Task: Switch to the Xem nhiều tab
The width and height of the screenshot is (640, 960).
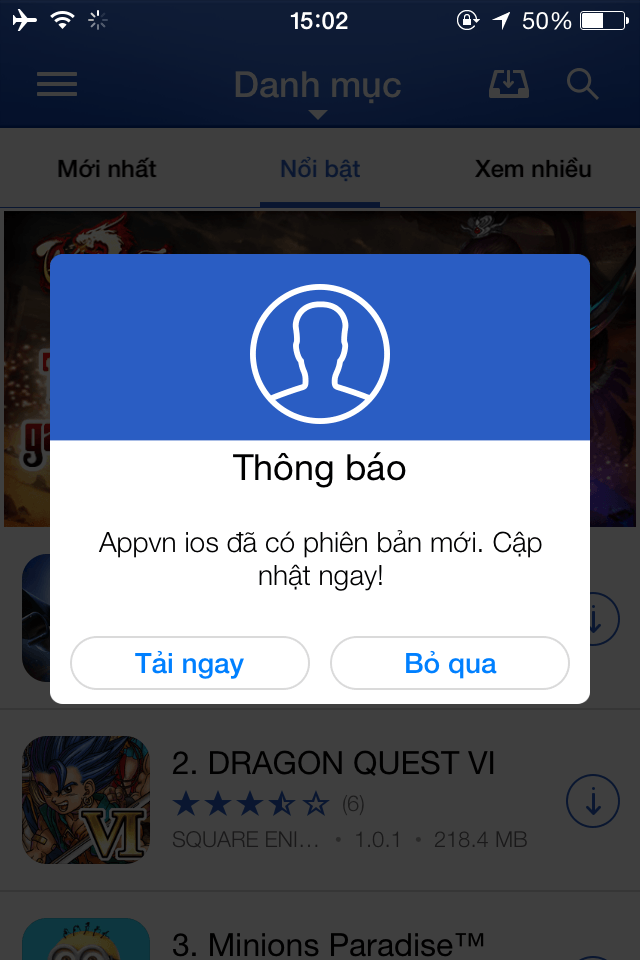Action: click(533, 169)
